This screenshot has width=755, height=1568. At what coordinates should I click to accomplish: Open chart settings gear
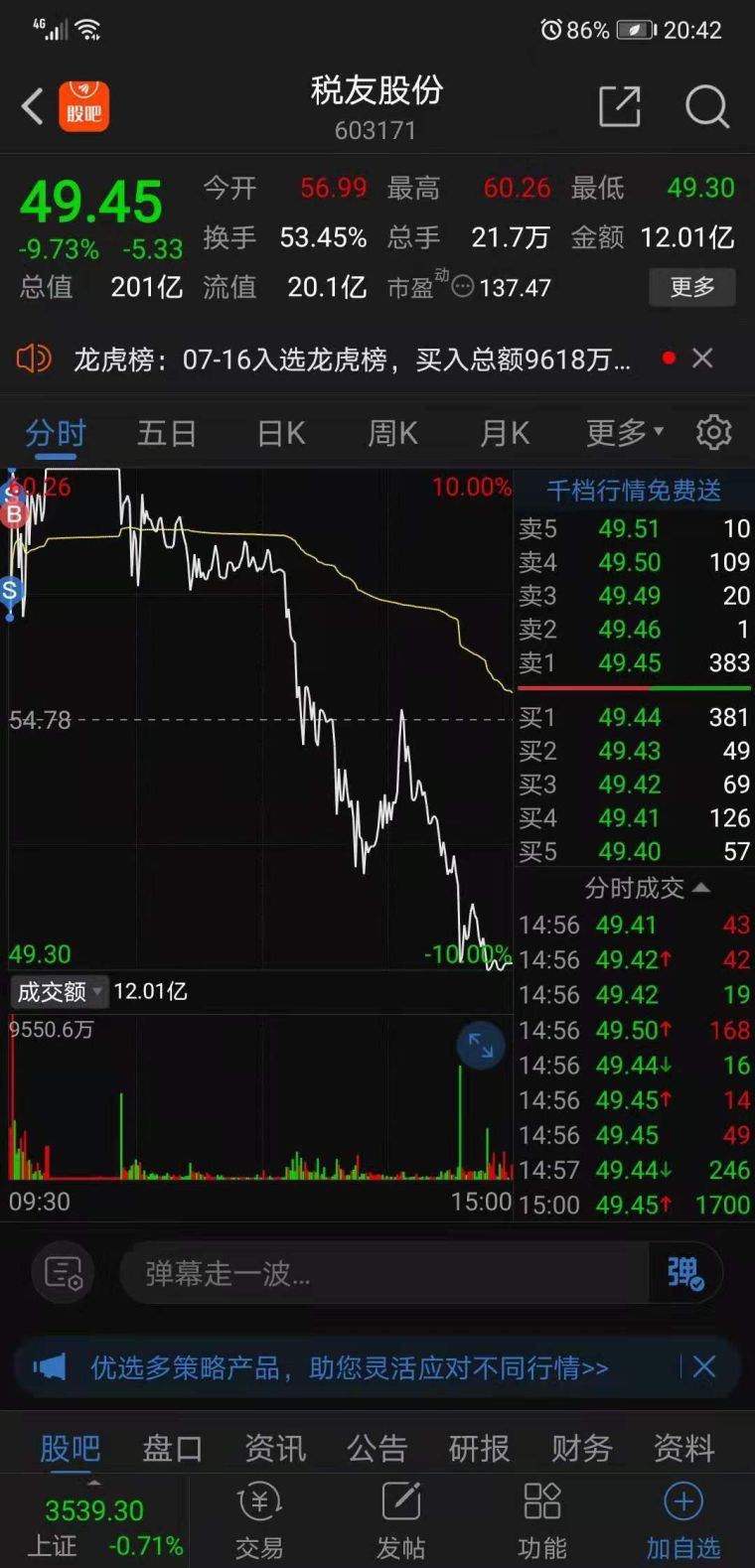tap(714, 432)
